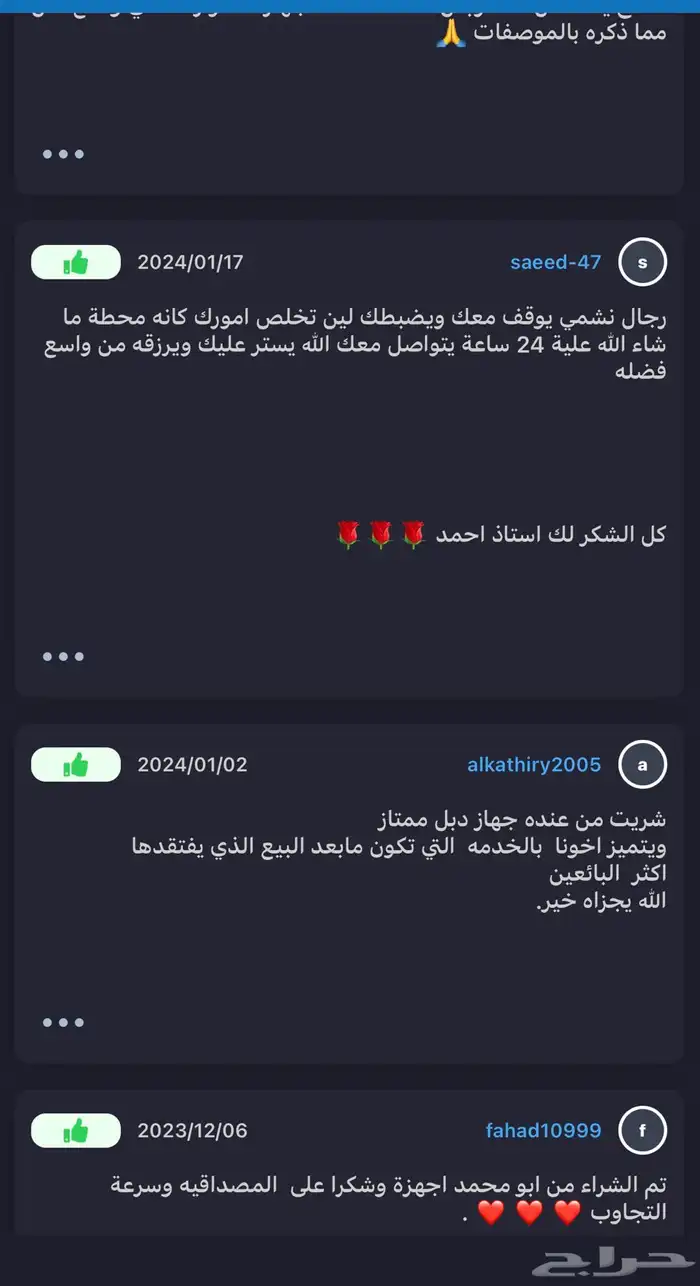700x1286 pixels.
Task: Open fahad10999's profile link
Action: coord(543,1131)
